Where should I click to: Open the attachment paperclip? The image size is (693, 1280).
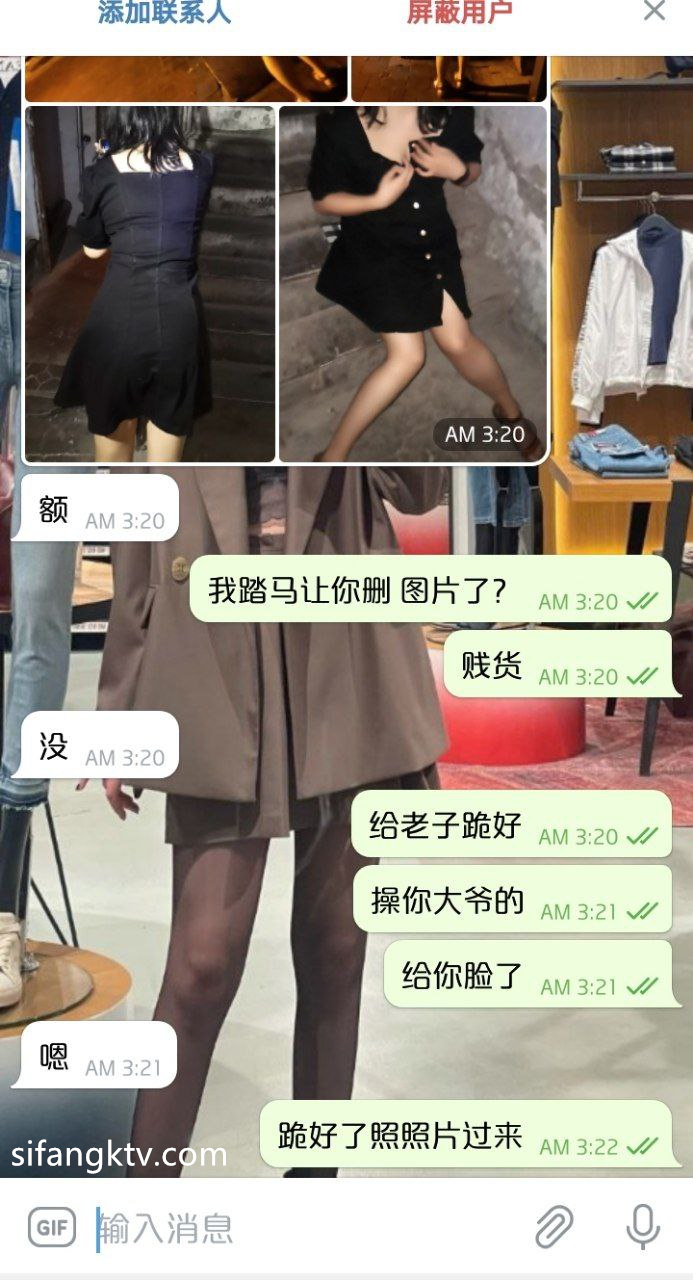click(554, 1227)
